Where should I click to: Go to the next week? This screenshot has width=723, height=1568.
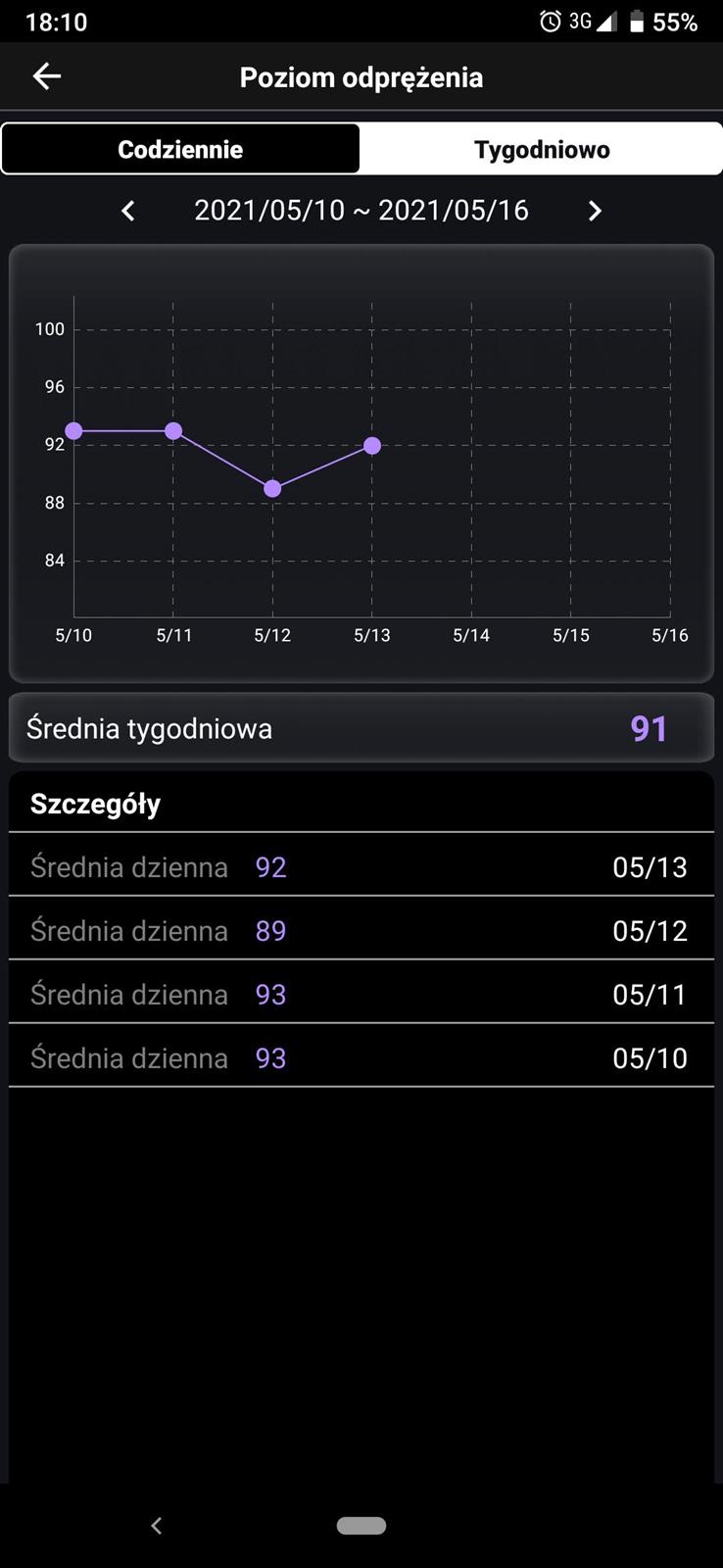594,211
